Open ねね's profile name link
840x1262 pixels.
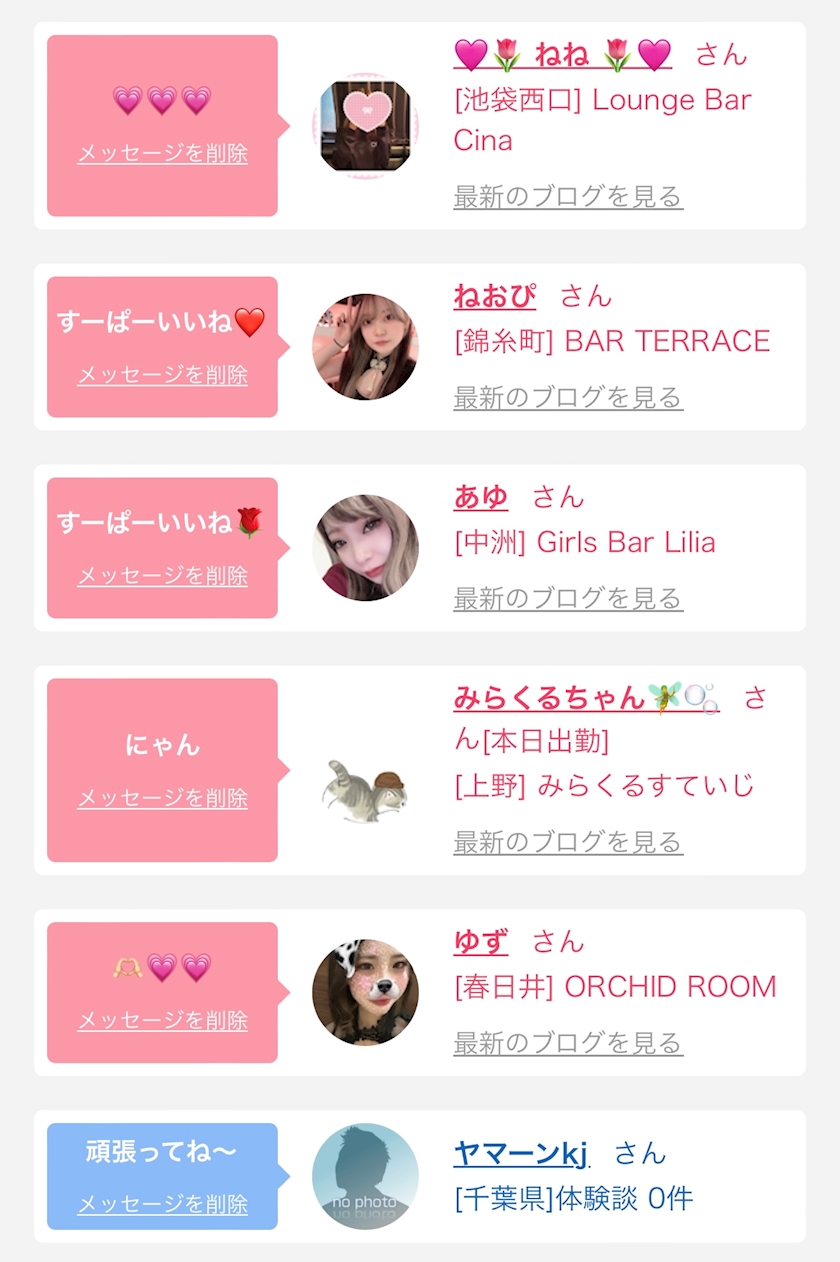coord(563,54)
